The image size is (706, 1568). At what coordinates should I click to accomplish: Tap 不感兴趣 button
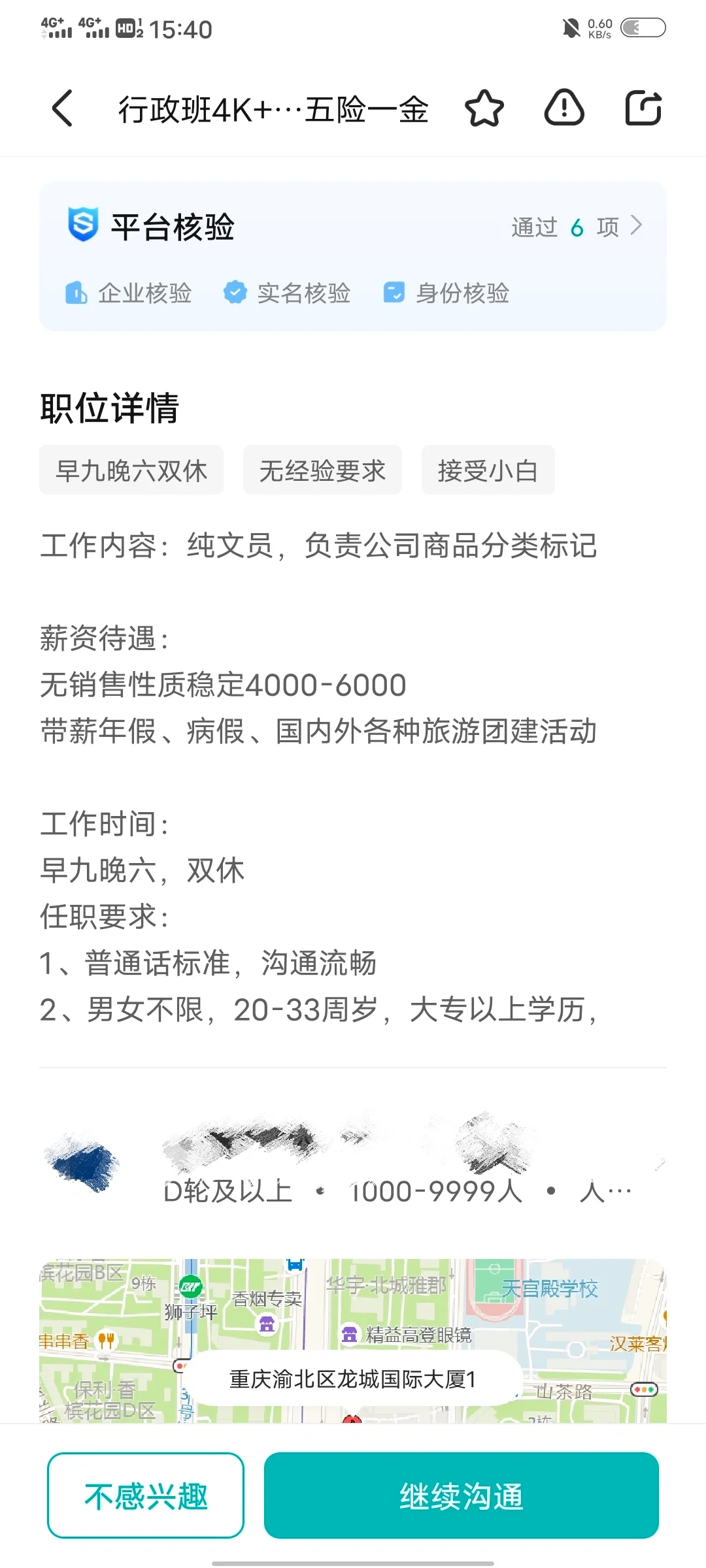point(146,1495)
